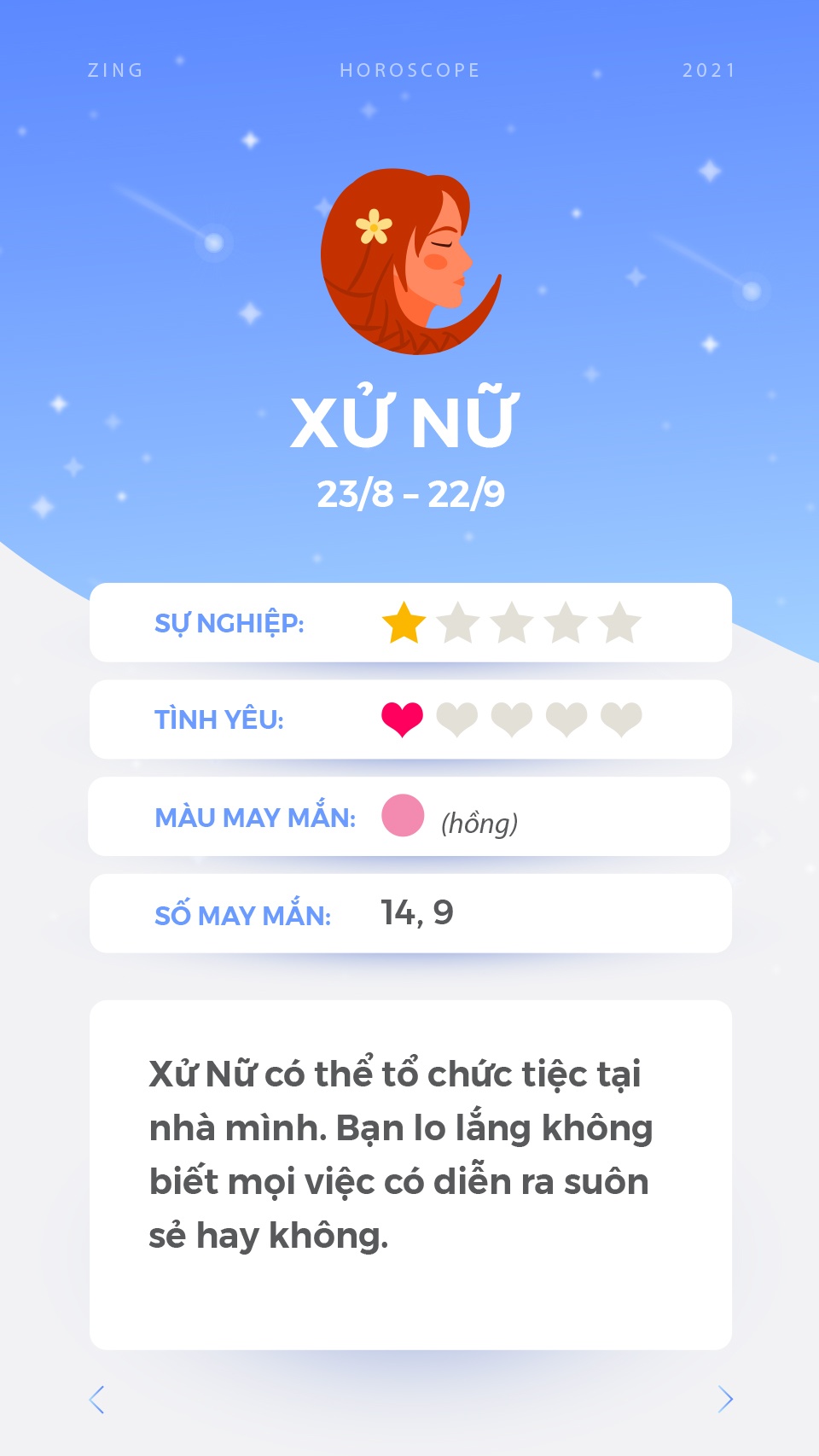Click the 2021 label

(707, 71)
